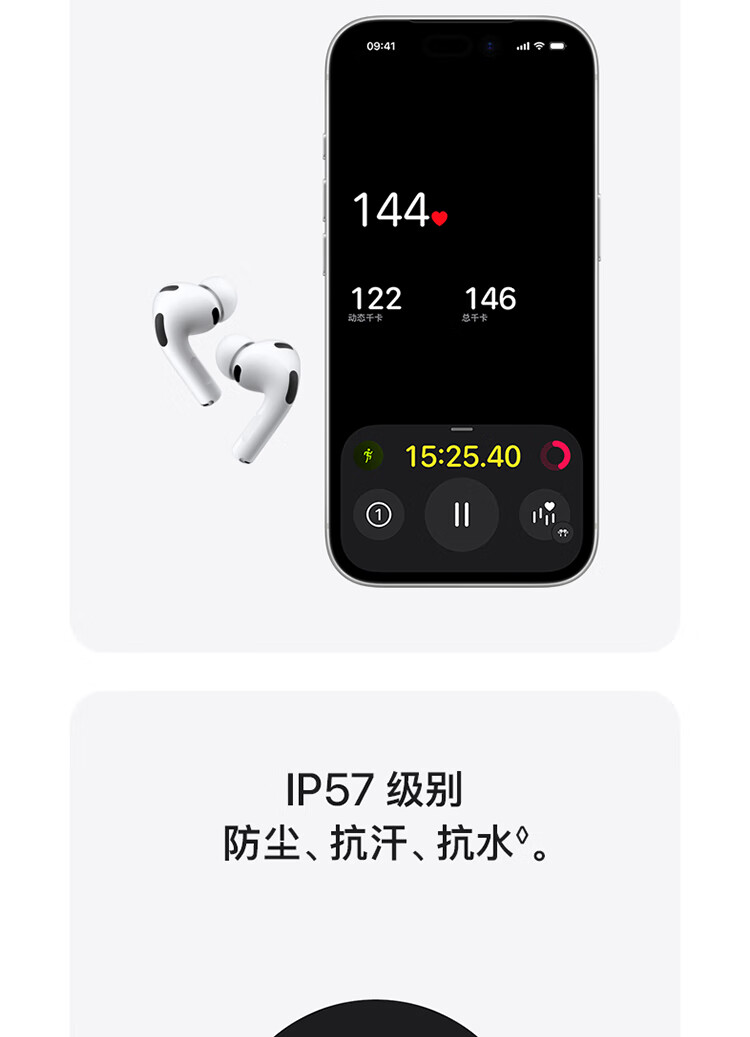Tap the battery icon in the status bar
The height and width of the screenshot is (1037, 750).
pos(558,45)
